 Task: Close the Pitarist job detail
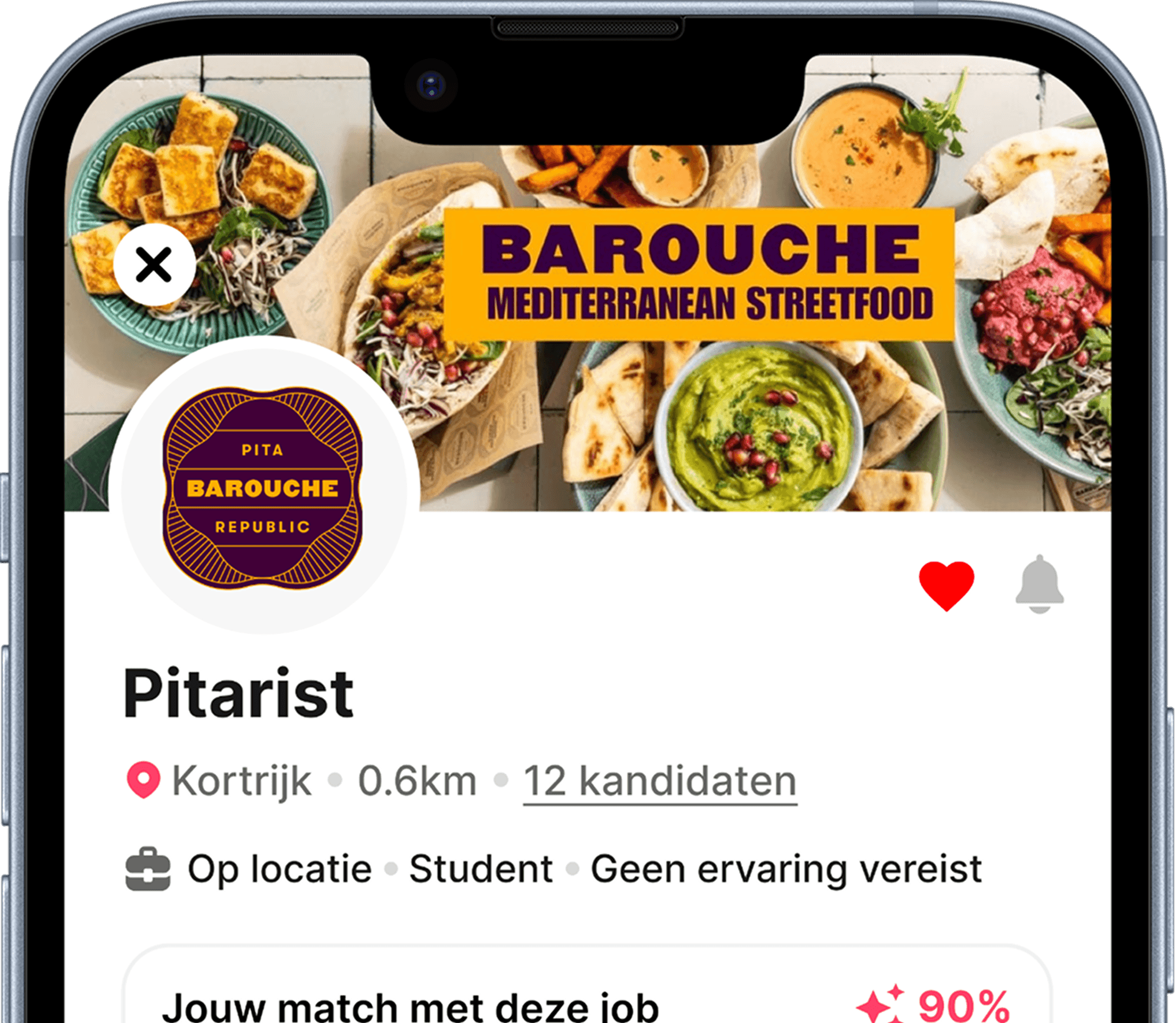pos(154,264)
